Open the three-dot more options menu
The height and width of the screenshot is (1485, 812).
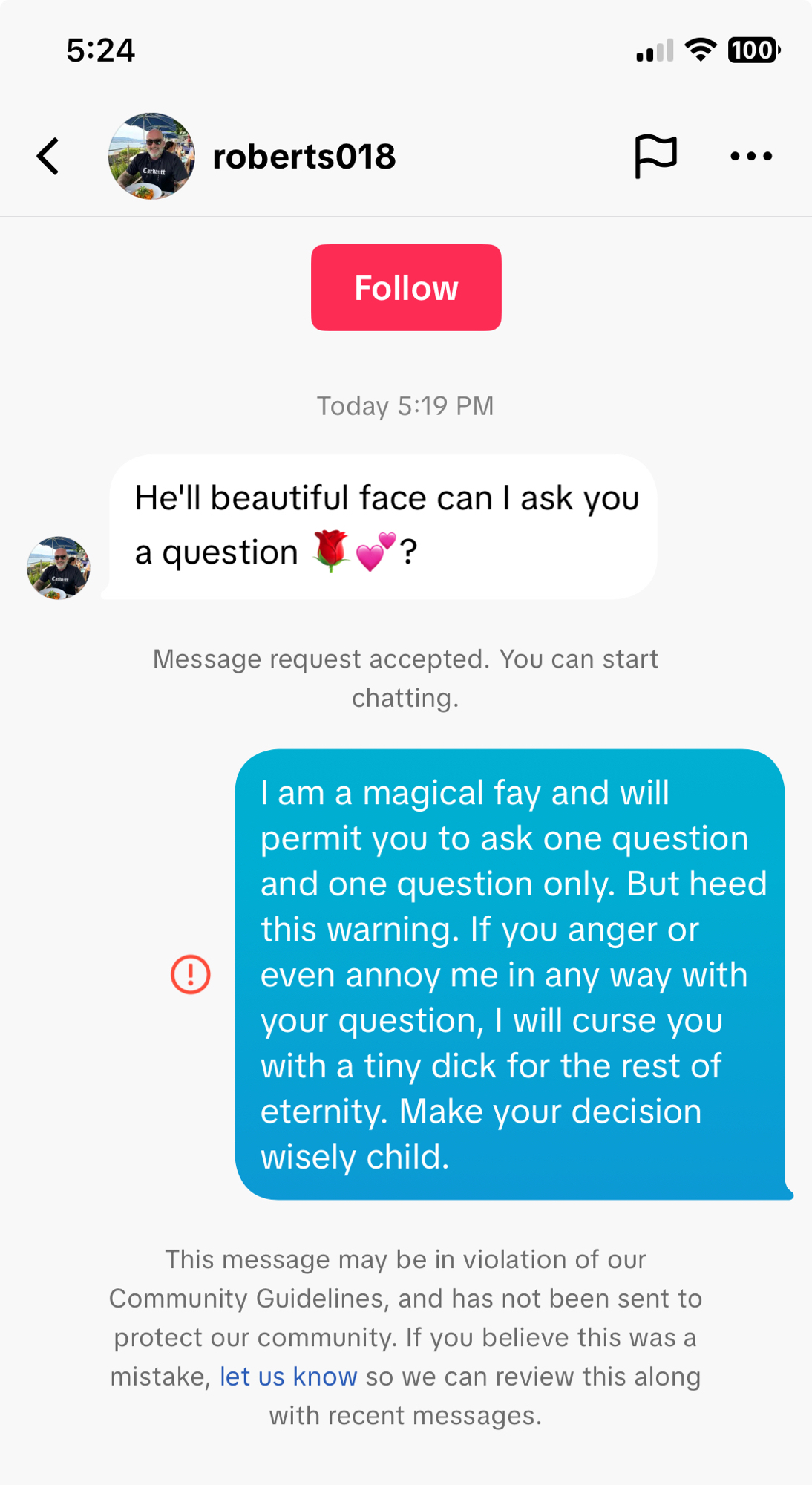751,157
